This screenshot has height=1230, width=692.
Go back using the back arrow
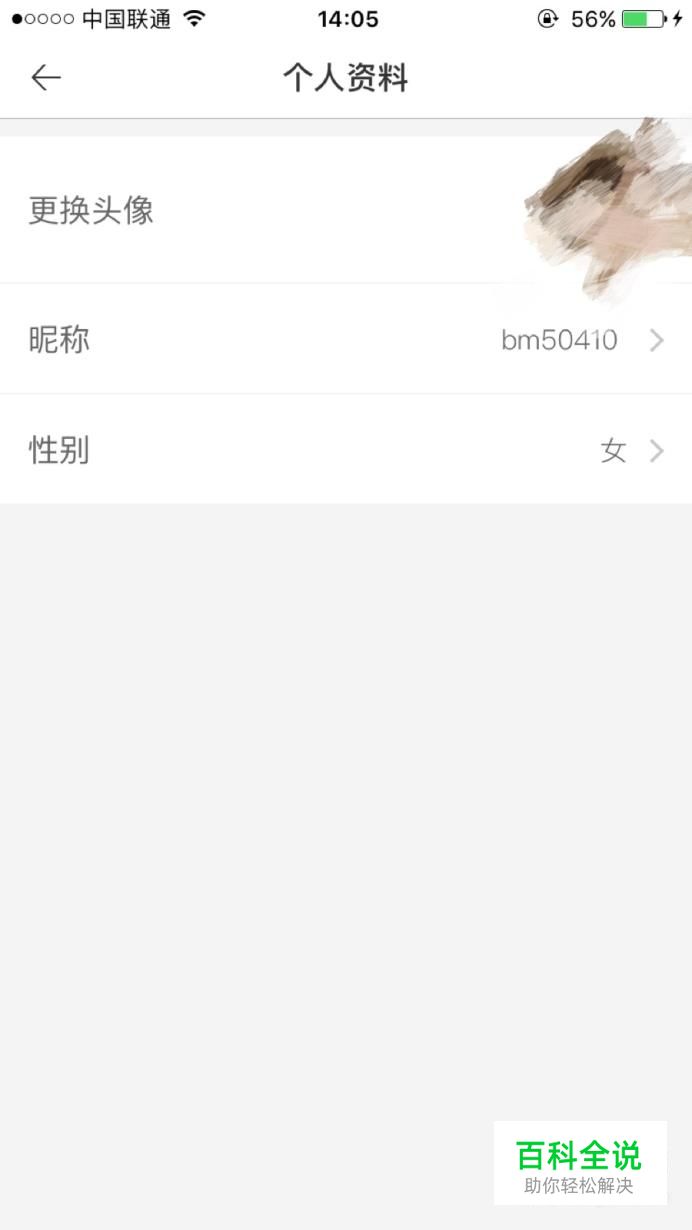click(x=46, y=77)
